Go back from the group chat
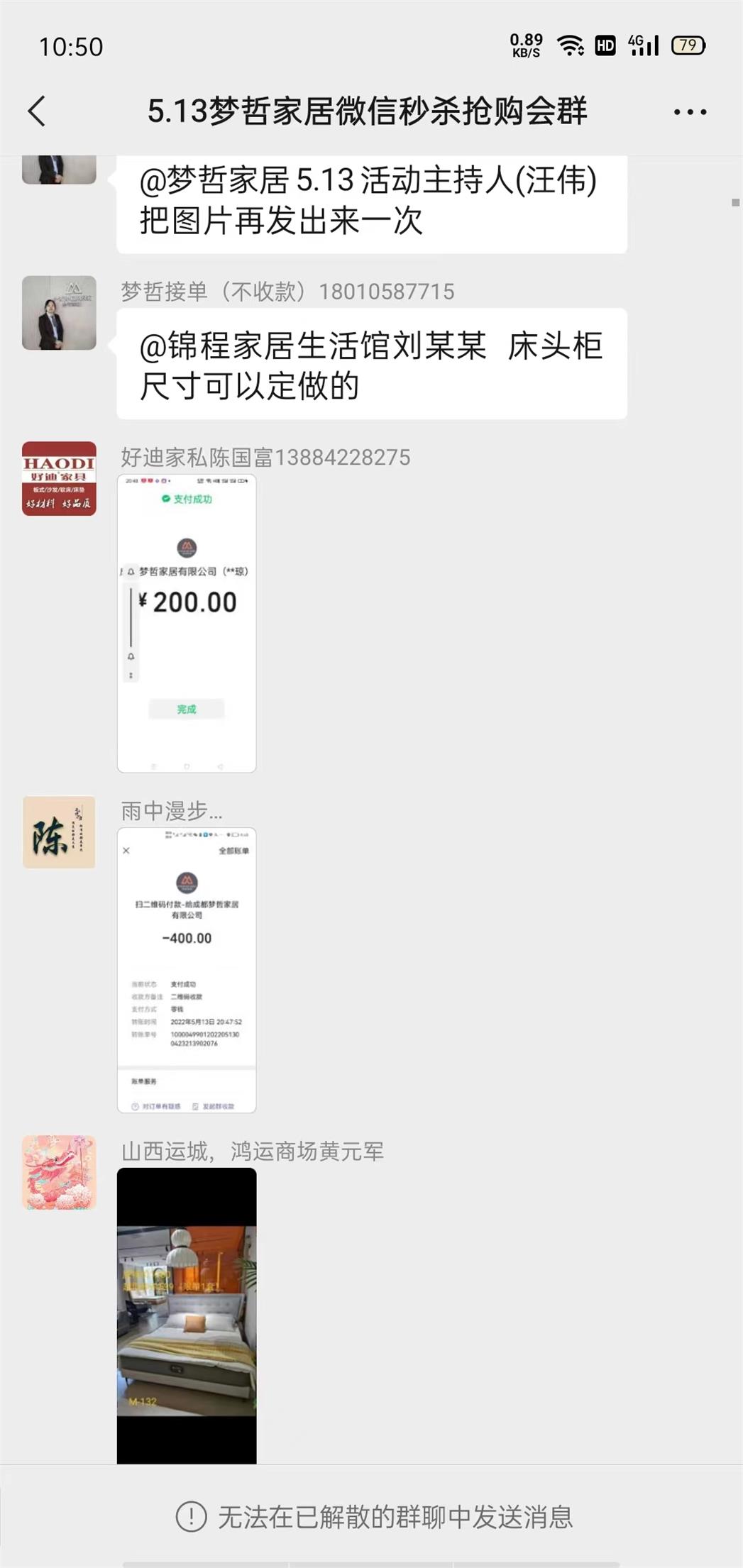The width and height of the screenshot is (743, 1568). coord(37,111)
